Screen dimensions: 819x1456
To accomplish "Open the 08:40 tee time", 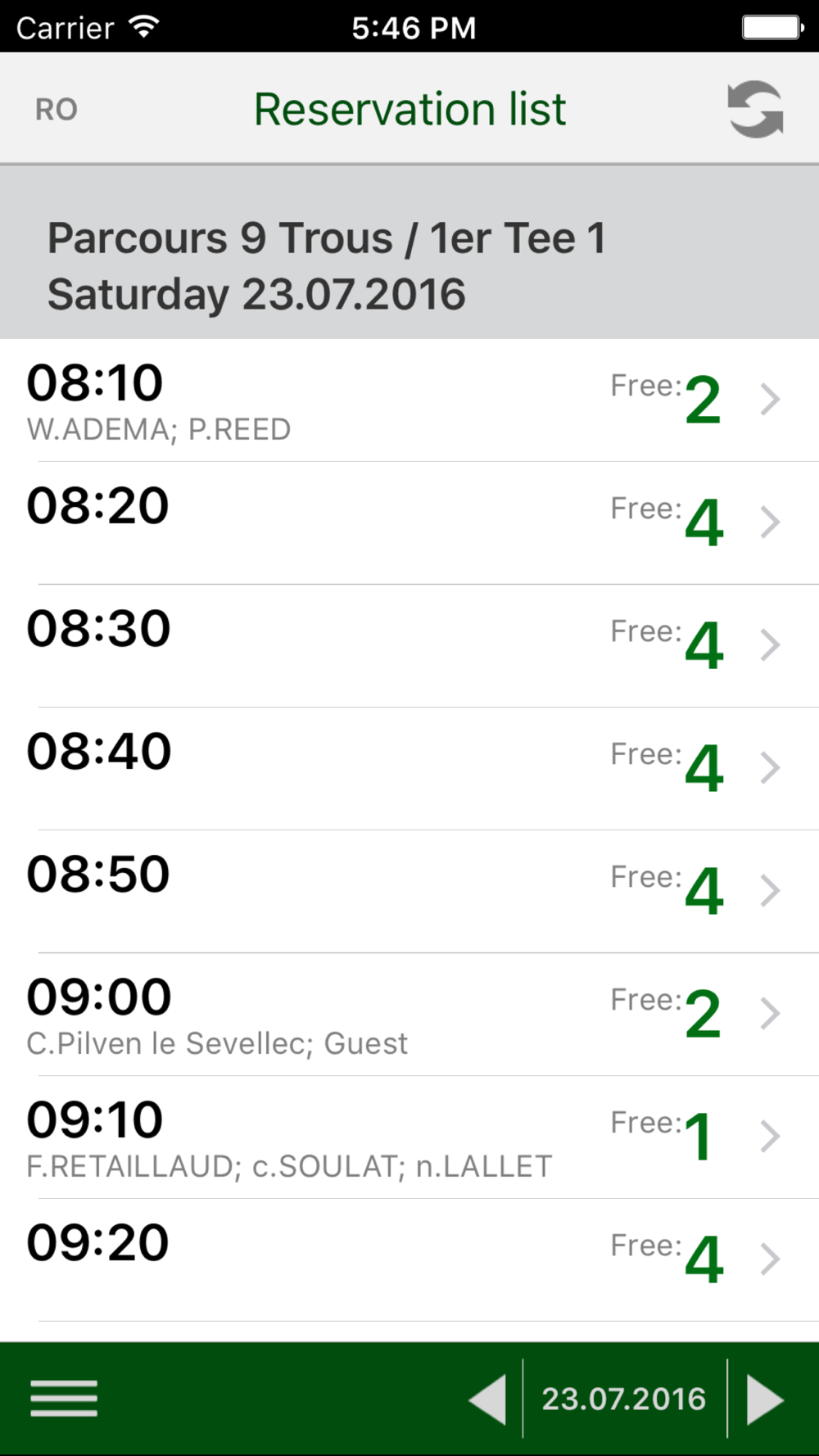I will click(x=409, y=769).
